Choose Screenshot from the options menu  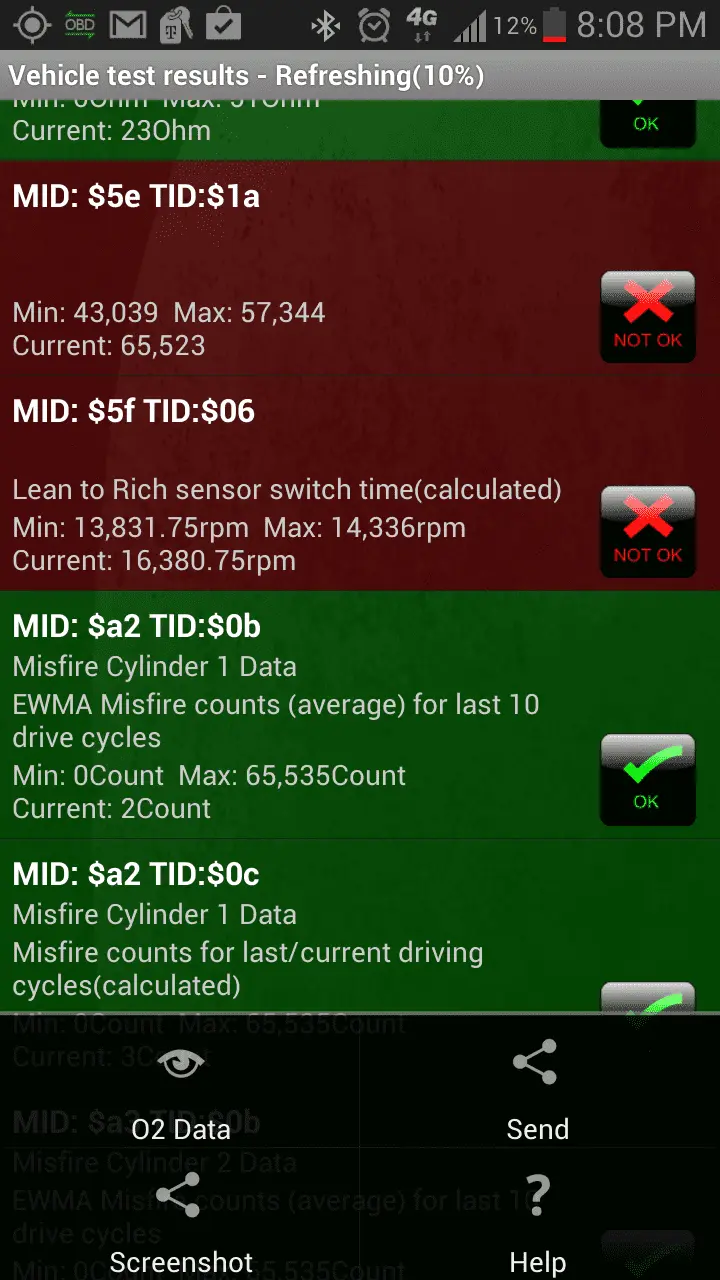(x=180, y=1214)
